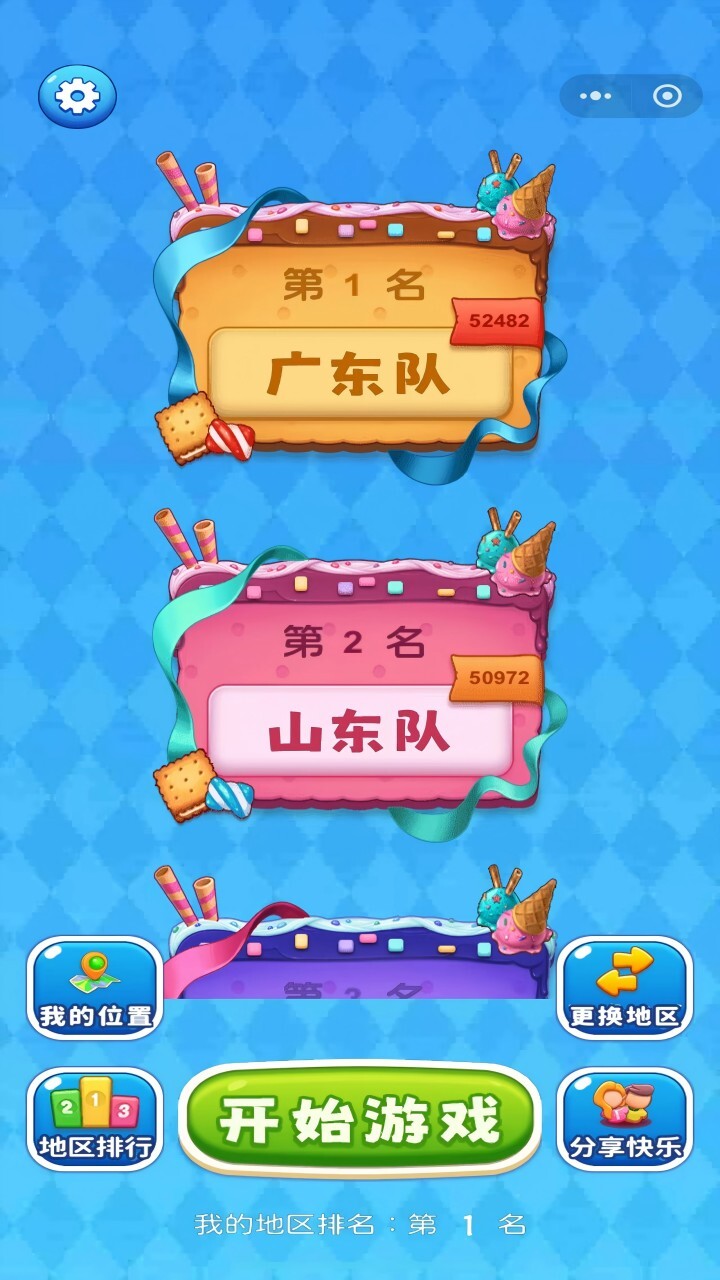This screenshot has height=1280, width=720.
Task: Tap 更换地区 to change region
Action: [x=625, y=988]
